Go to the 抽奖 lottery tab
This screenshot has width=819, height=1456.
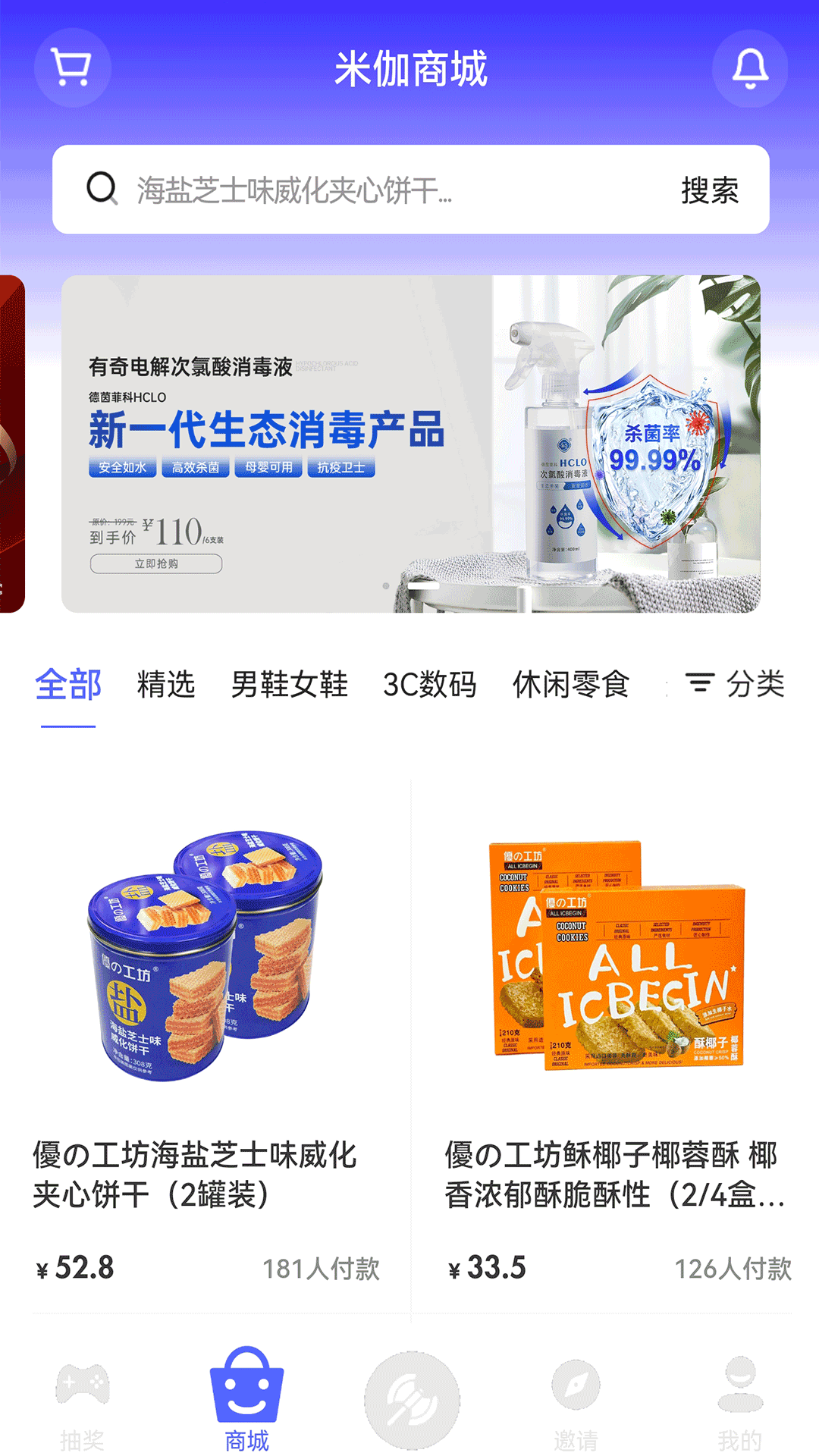(x=82, y=1403)
